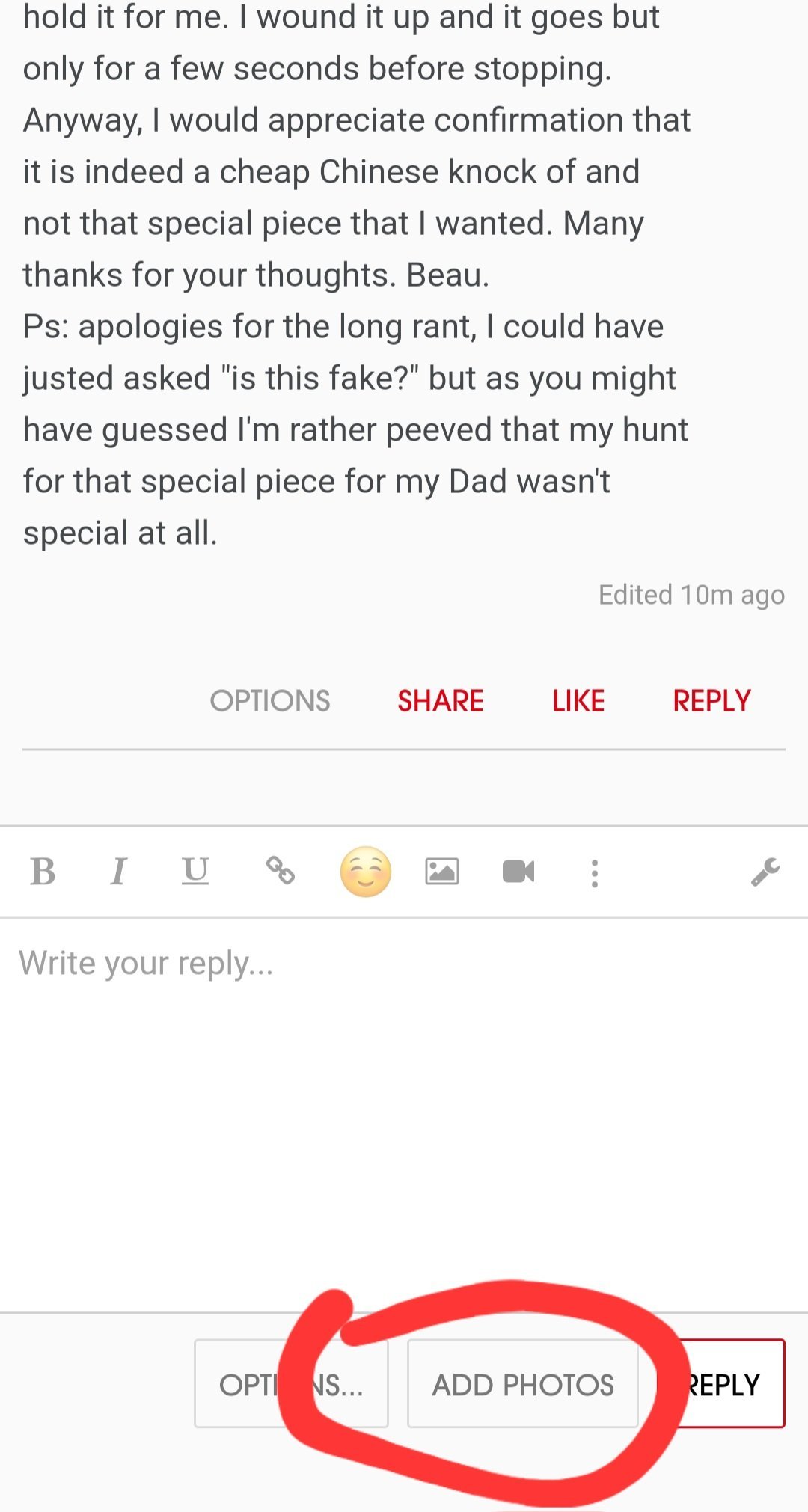Open post OPTIONS next to Share

pos(270,701)
